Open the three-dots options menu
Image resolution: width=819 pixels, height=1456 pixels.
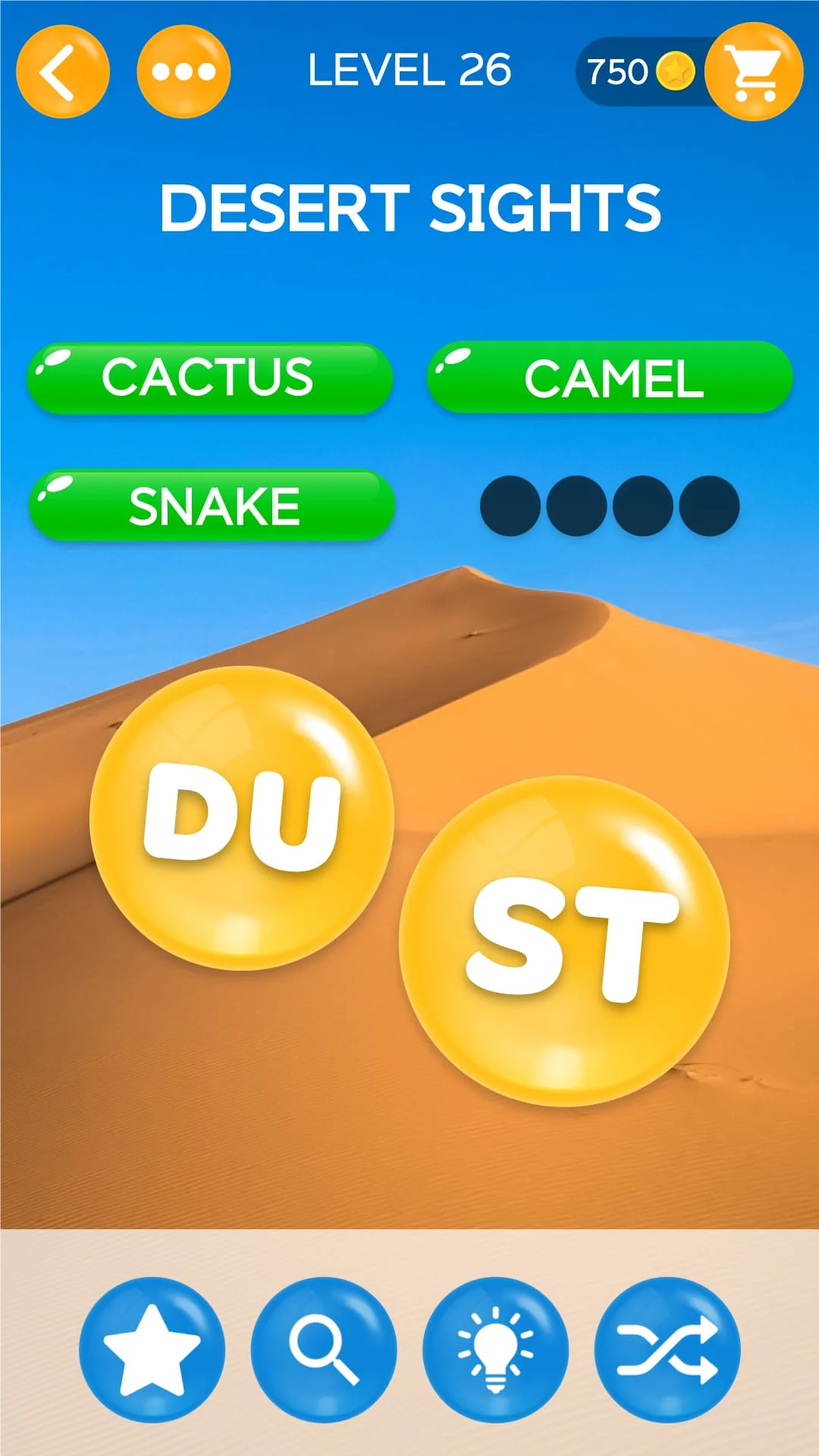(x=184, y=72)
